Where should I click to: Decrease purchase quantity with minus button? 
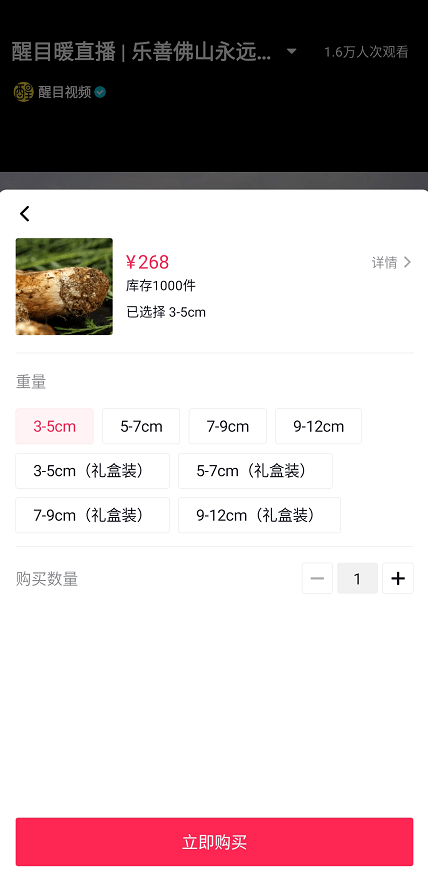[317, 579]
